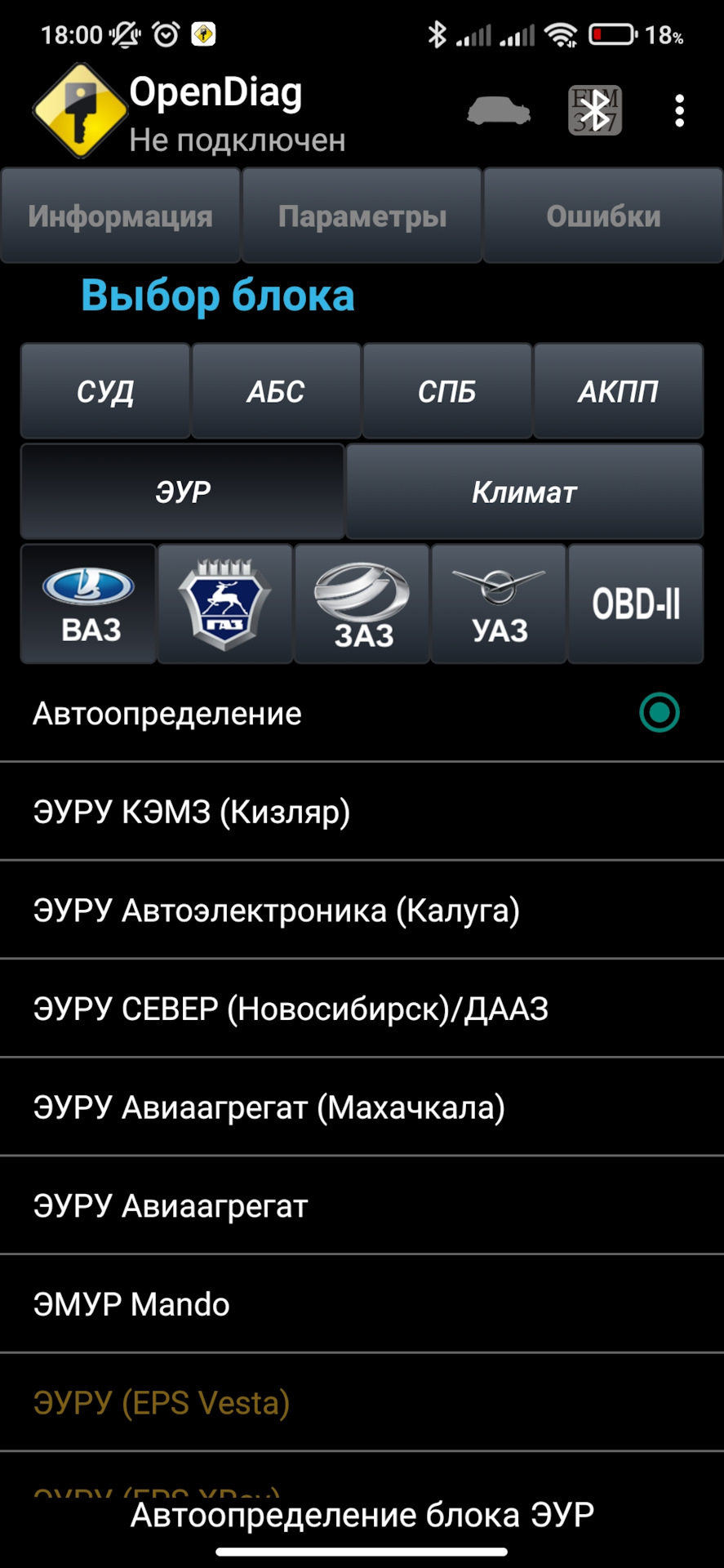Choose the ГАЗ brand logo

point(224,604)
